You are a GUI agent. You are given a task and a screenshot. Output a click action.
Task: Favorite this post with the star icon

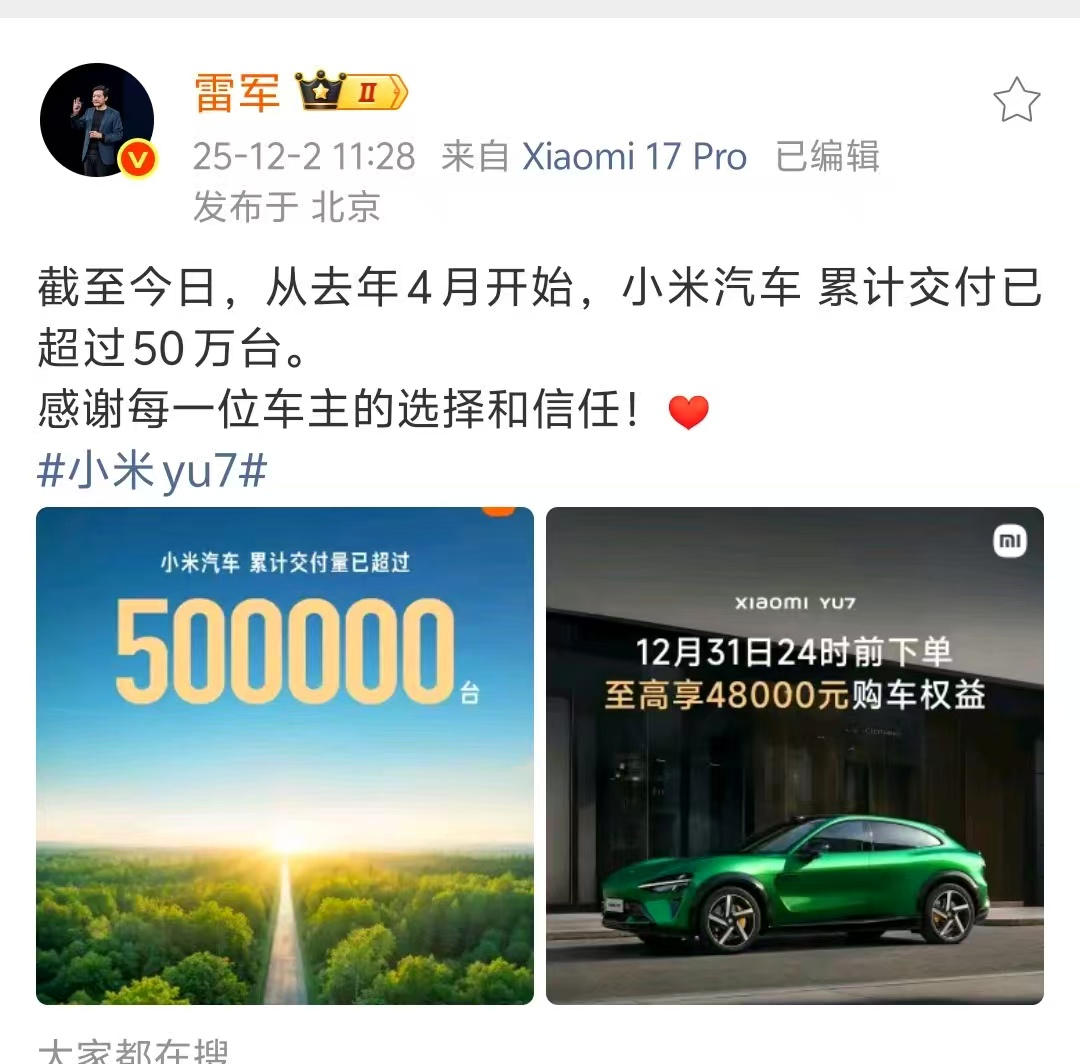tap(1016, 100)
